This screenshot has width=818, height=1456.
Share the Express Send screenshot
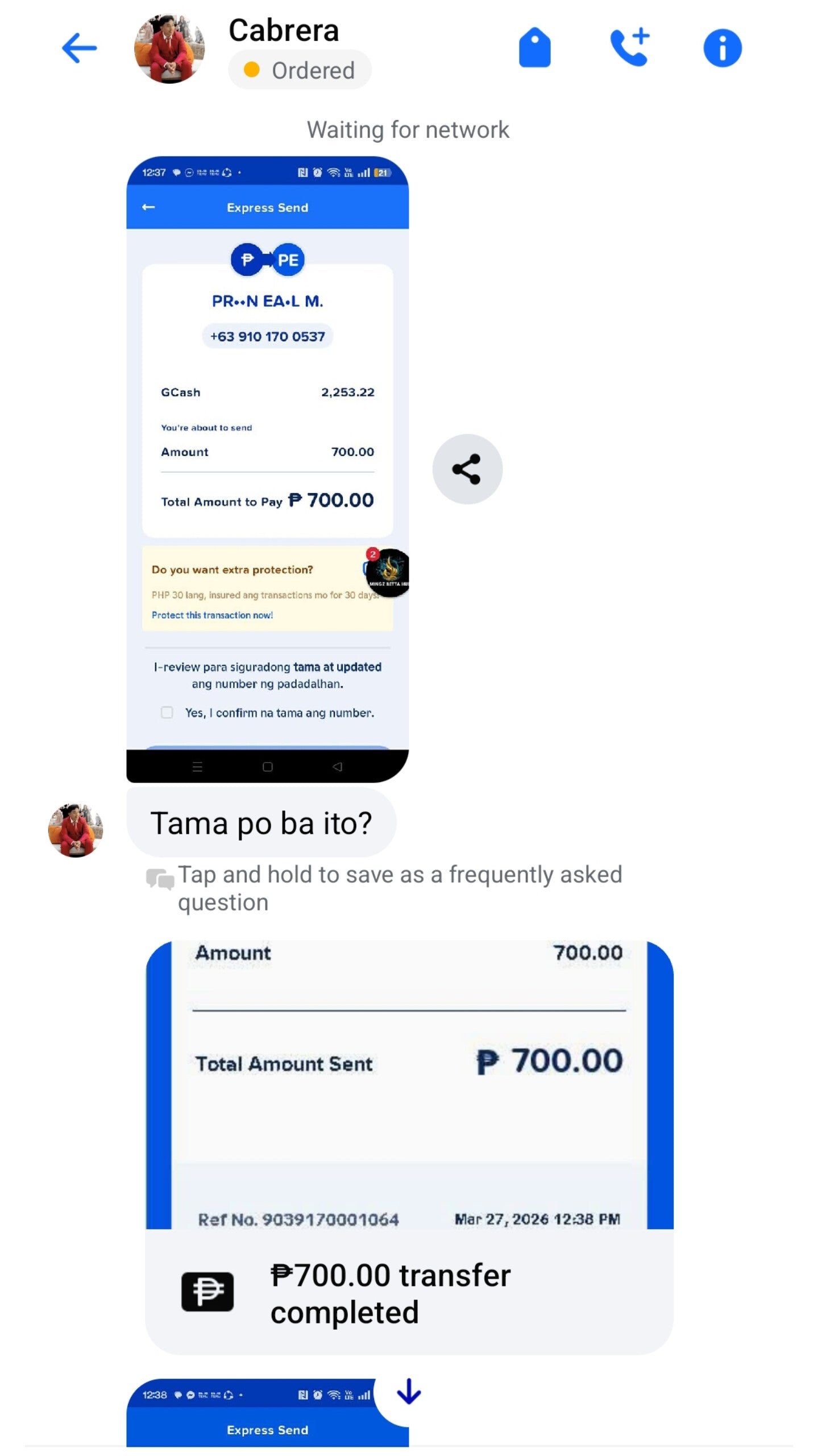(467, 469)
